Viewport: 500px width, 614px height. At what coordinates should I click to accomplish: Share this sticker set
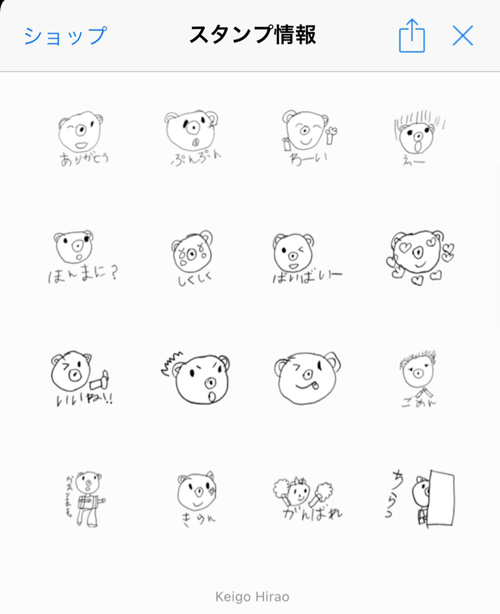412,35
